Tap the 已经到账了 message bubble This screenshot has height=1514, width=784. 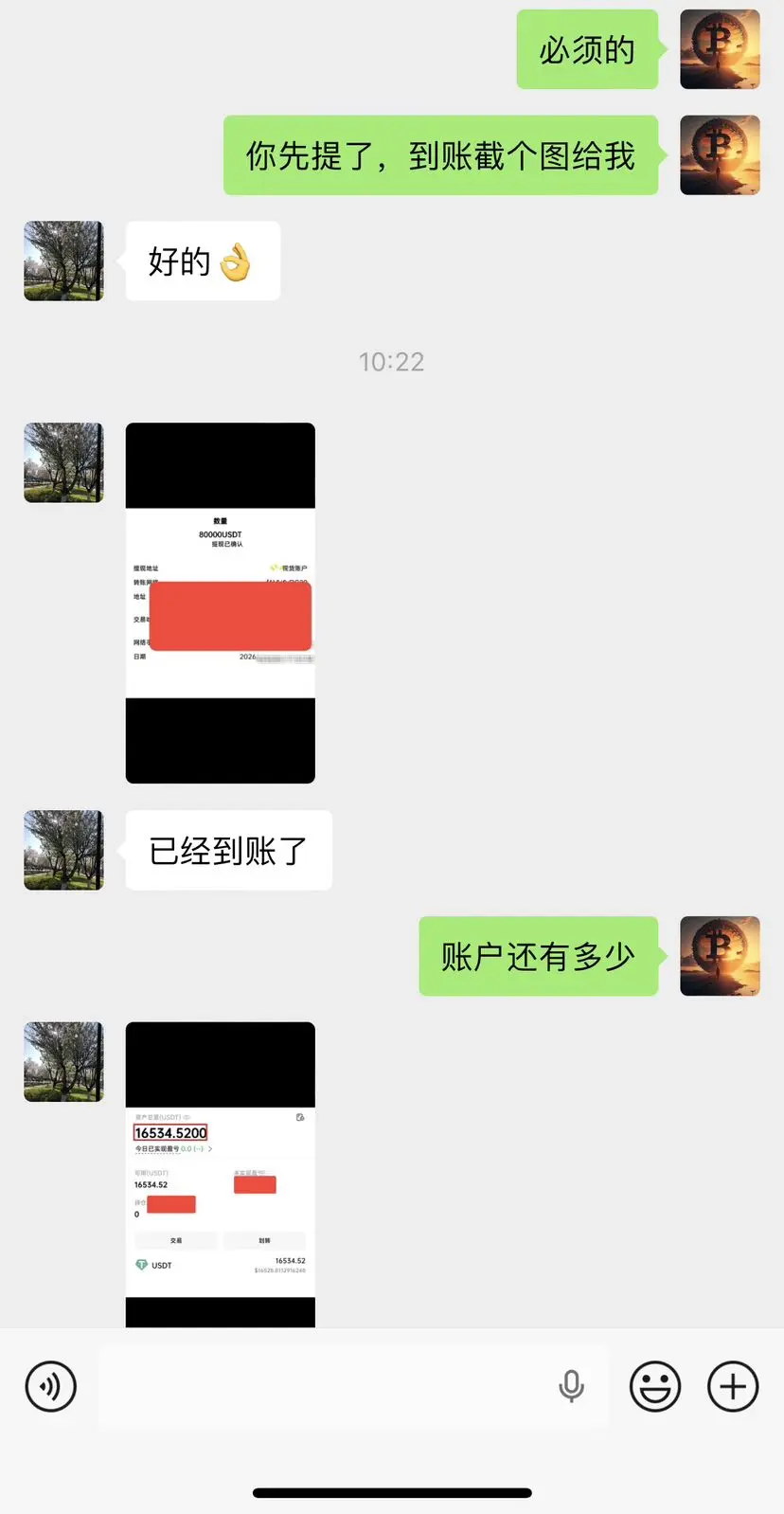[227, 850]
